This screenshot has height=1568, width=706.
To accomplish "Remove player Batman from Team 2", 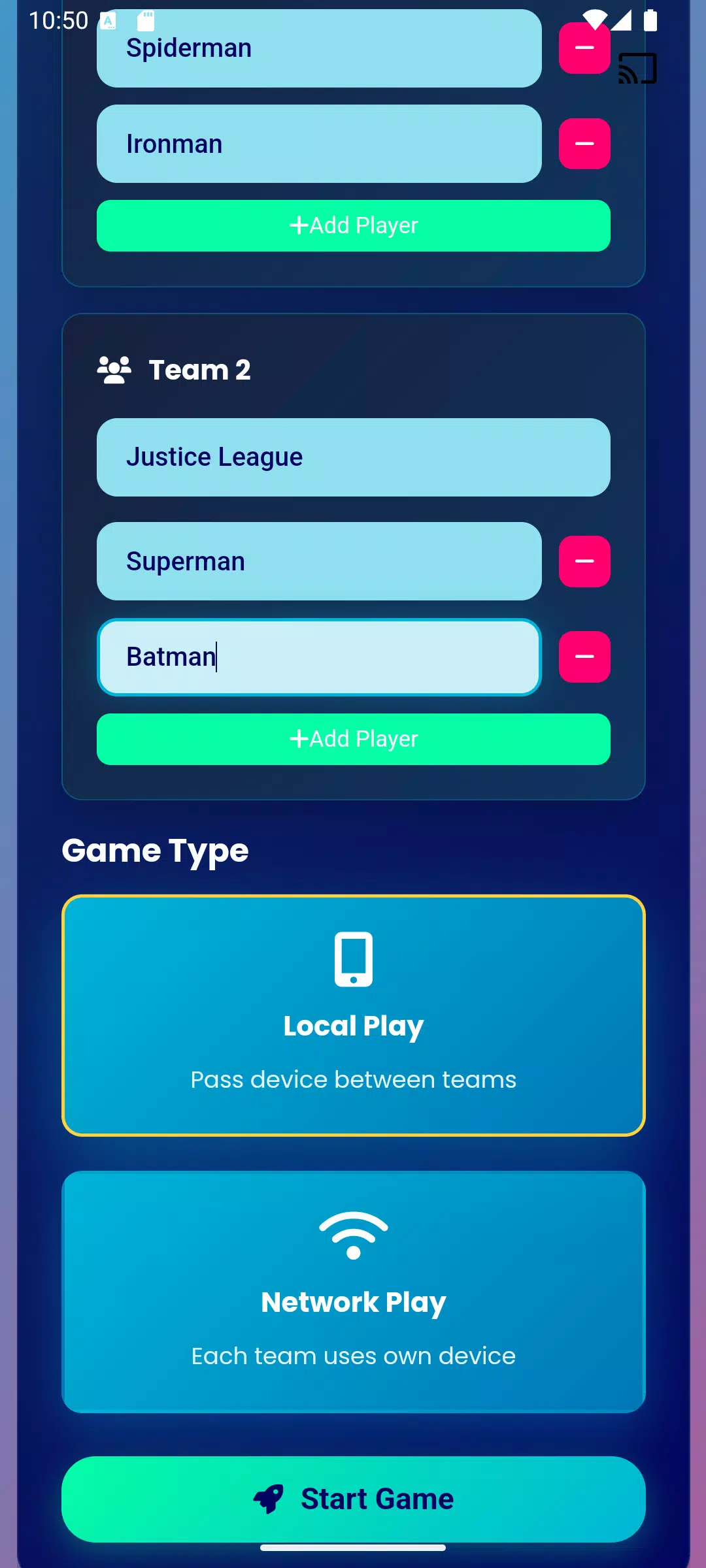I will coord(584,657).
